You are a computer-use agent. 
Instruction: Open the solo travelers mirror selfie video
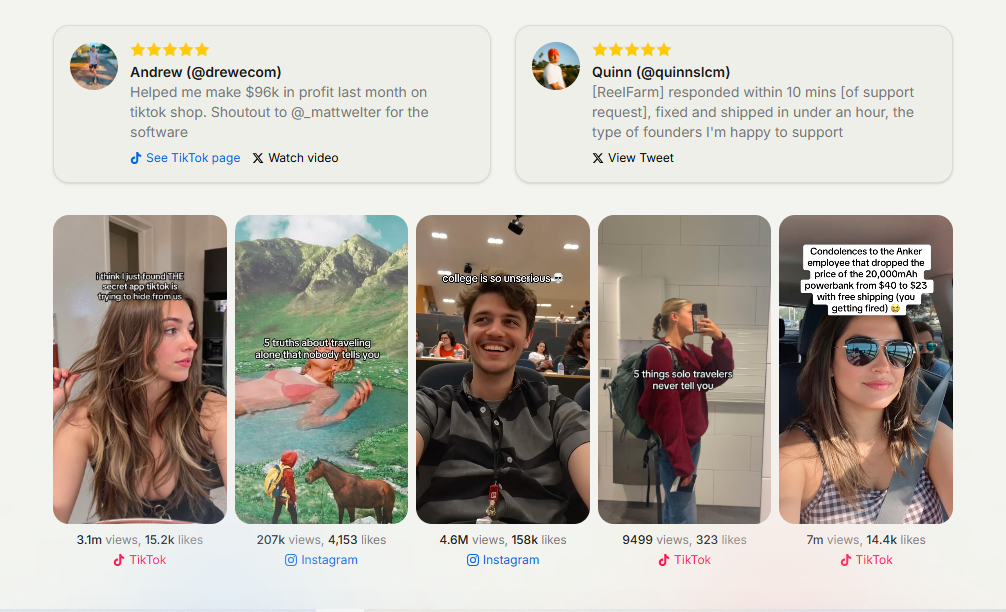pyautogui.click(x=684, y=369)
